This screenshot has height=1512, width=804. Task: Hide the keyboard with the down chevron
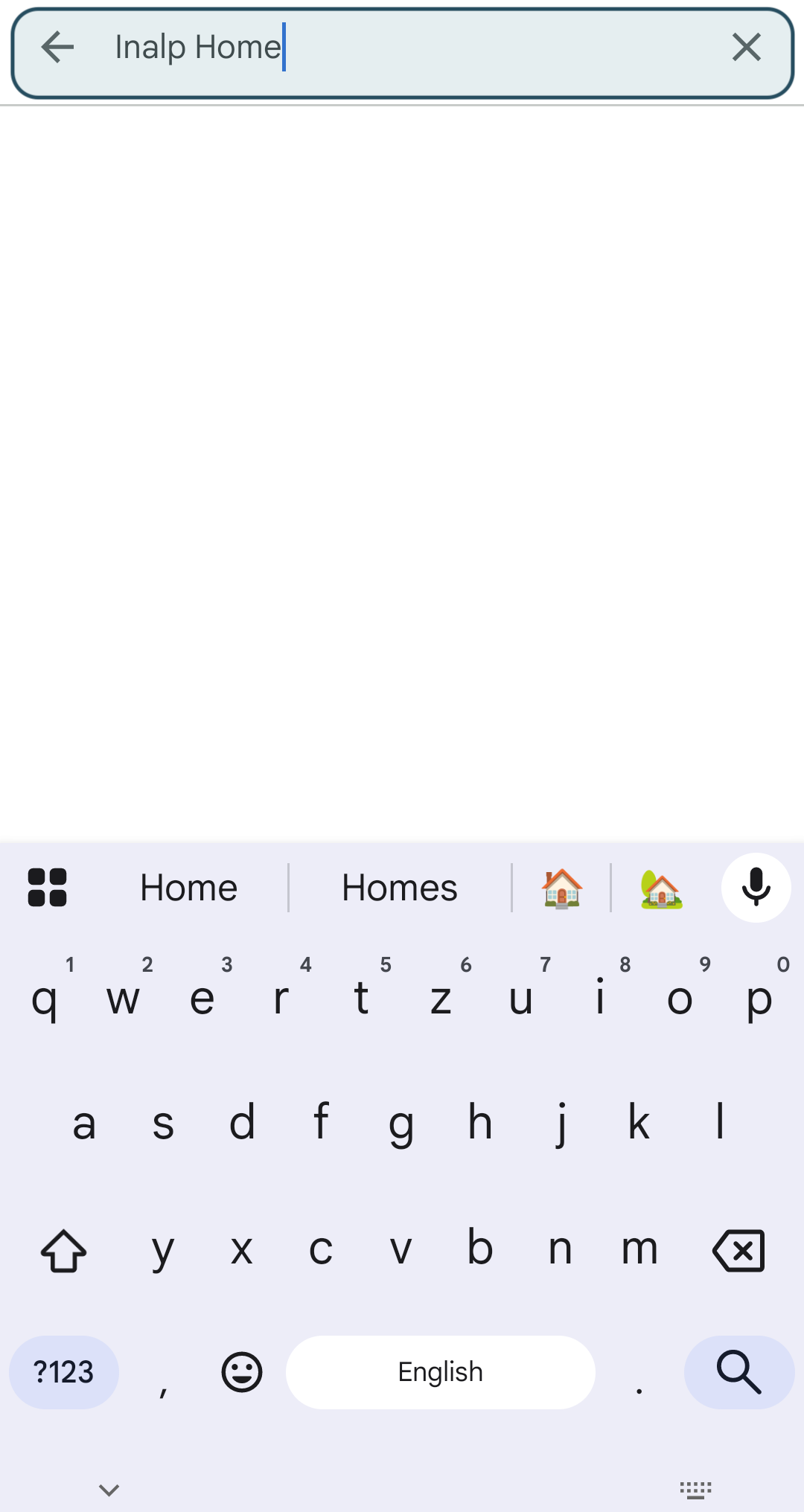coord(109,1490)
